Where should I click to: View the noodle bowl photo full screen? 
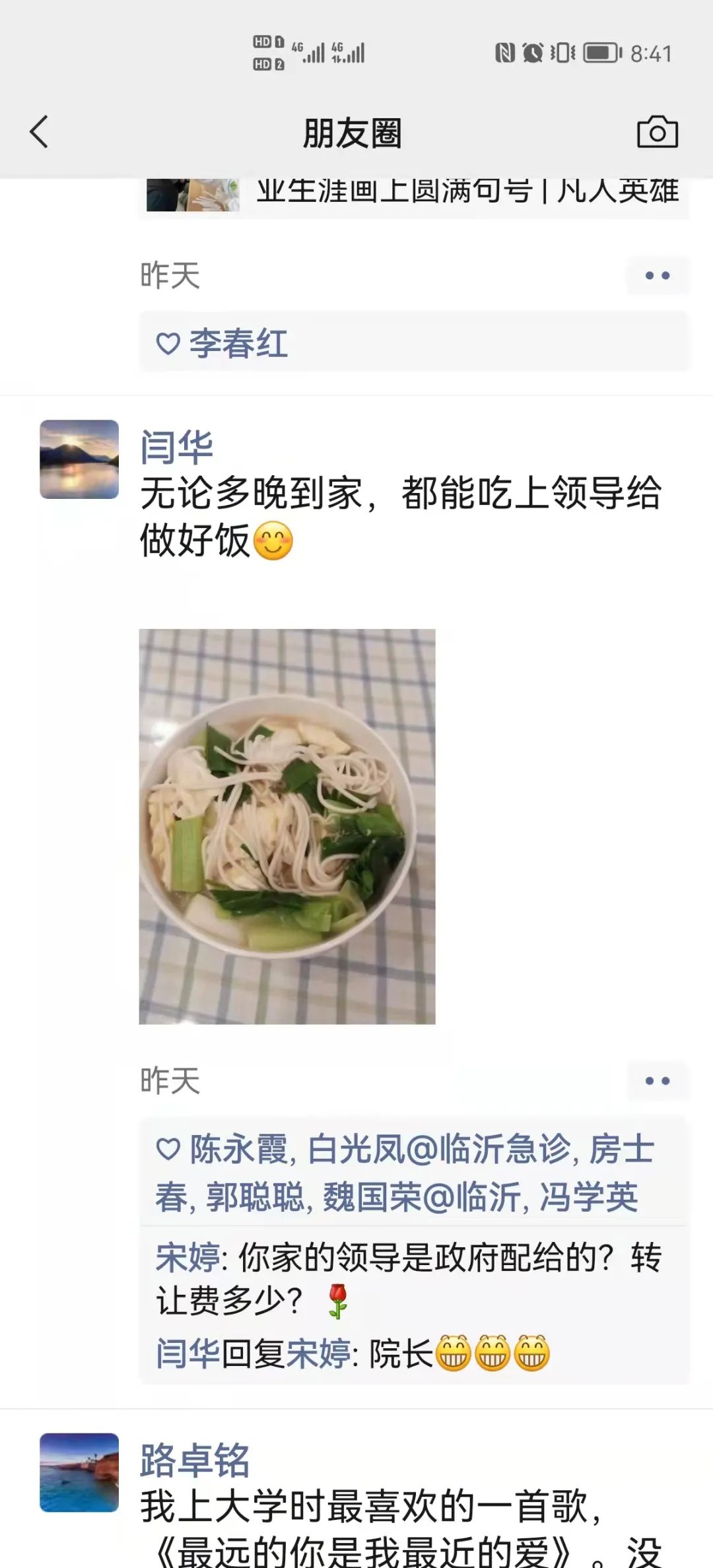287,826
